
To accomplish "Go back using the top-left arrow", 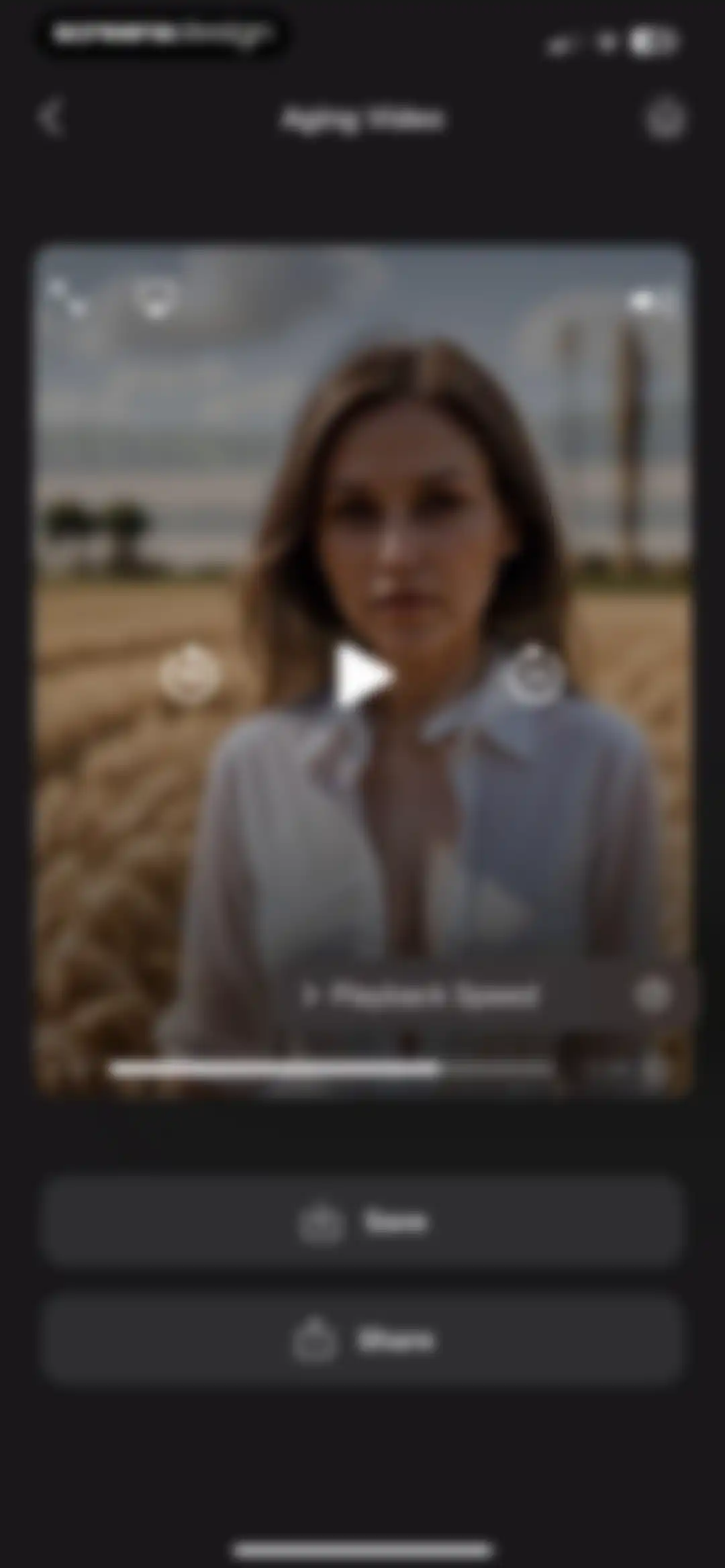I will pyautogui.click(x=51, y=118).
